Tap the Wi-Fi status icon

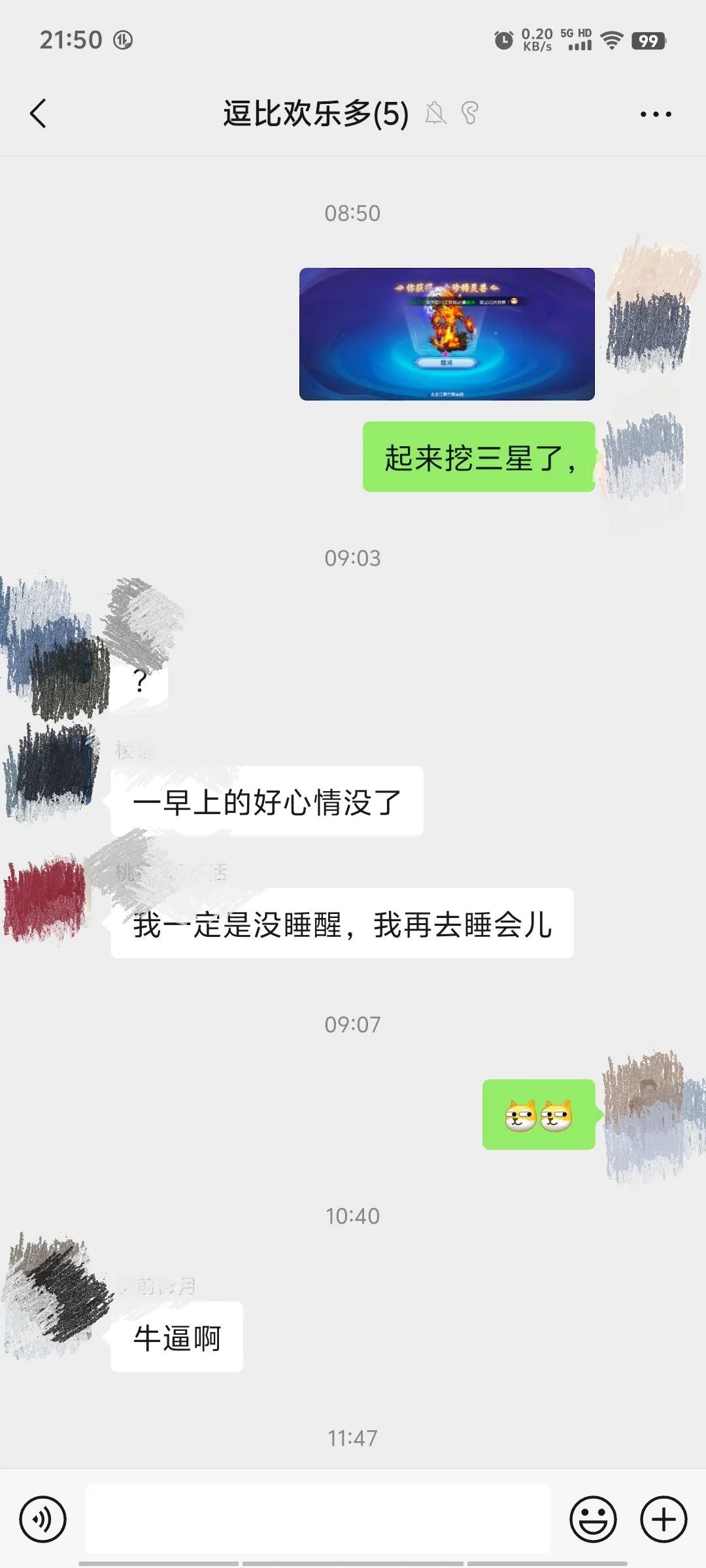(612, 41)
